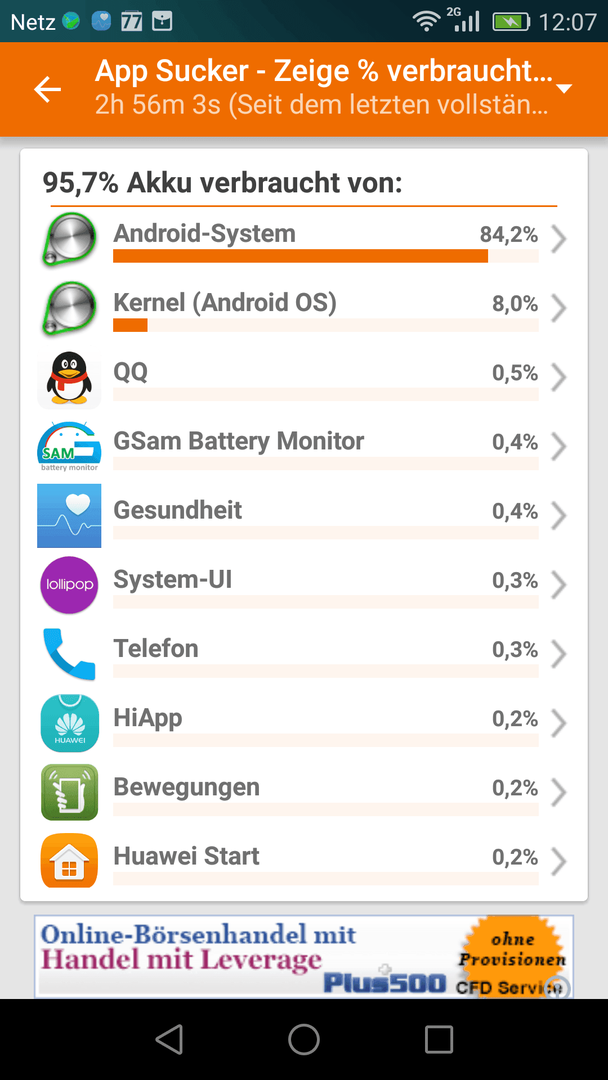This screenshot has height=1080, width=608.
Task: Open the App Sucker view dropdown
Action: (x=564, y=89)
